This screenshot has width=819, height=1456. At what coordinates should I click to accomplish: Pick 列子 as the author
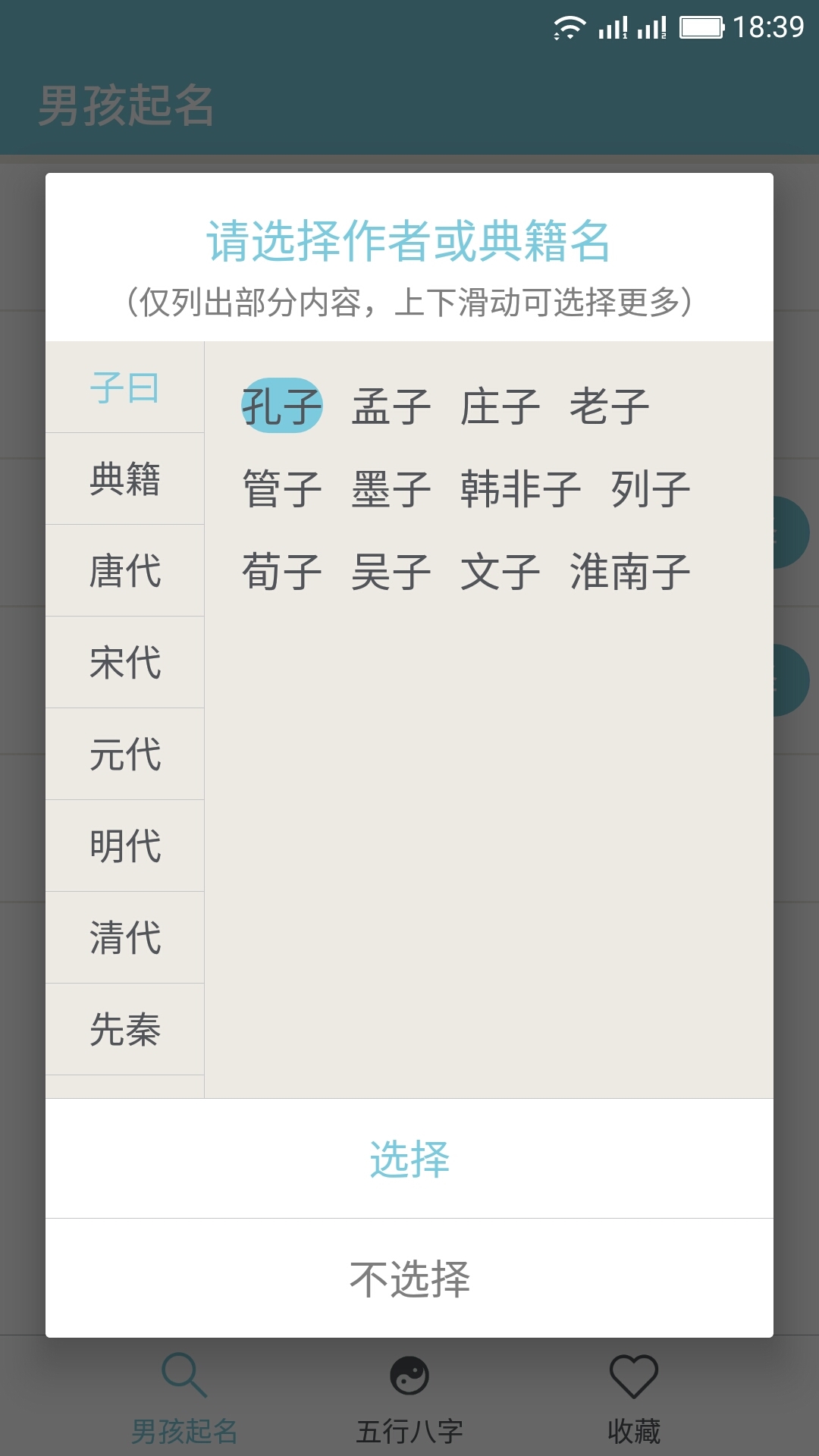tap(651, 489)
